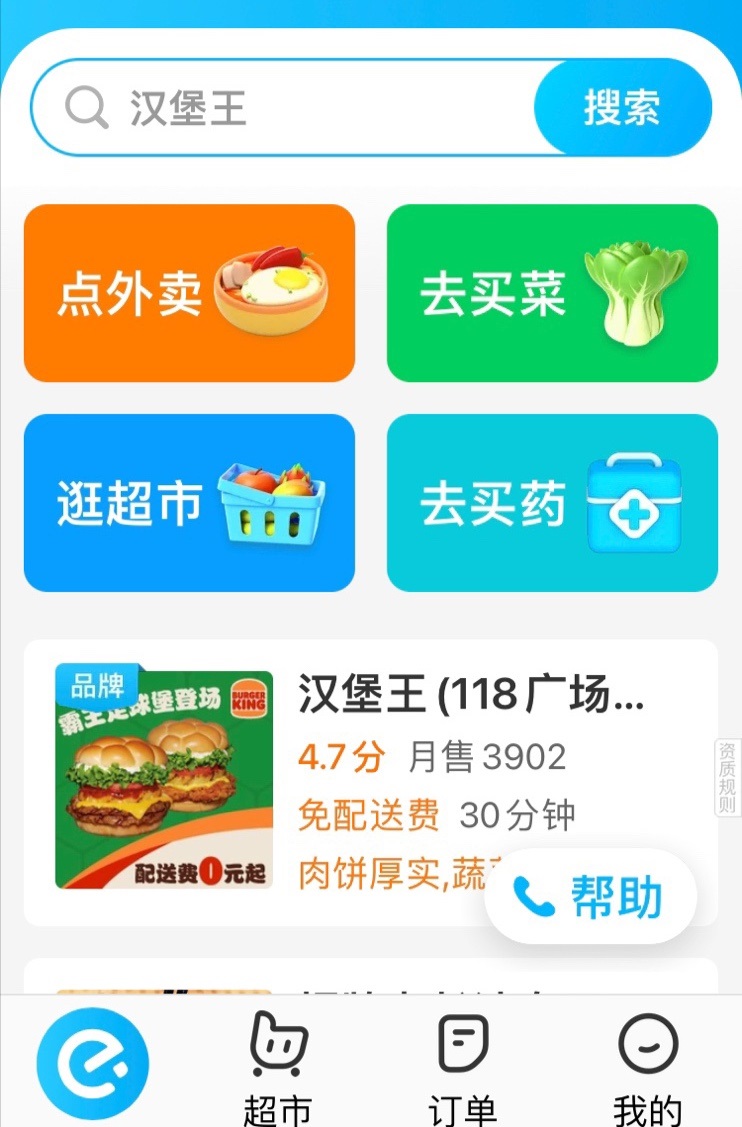
Task: Open 去买药 pharmacy section
Action: (x=552, y=503)
